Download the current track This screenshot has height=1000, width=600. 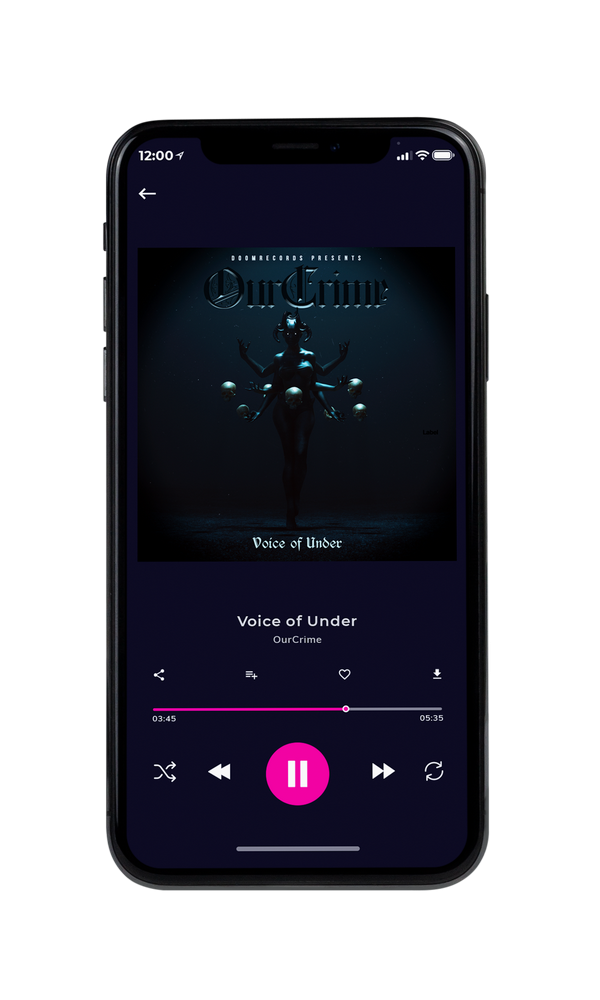tap(437, 674)
